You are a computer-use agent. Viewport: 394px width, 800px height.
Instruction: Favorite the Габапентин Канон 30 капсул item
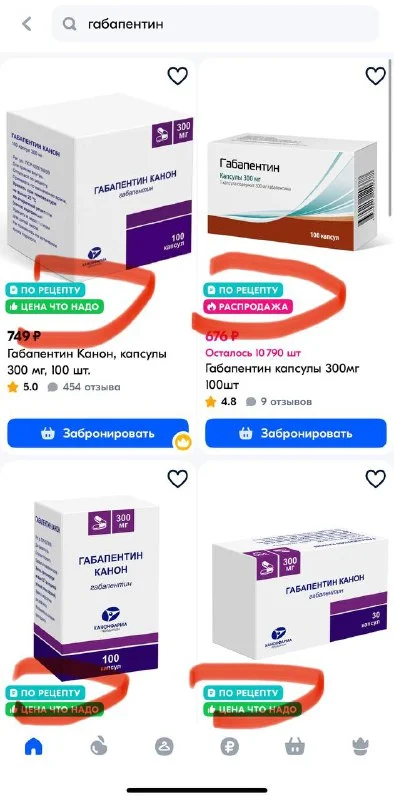coord(376,479)
